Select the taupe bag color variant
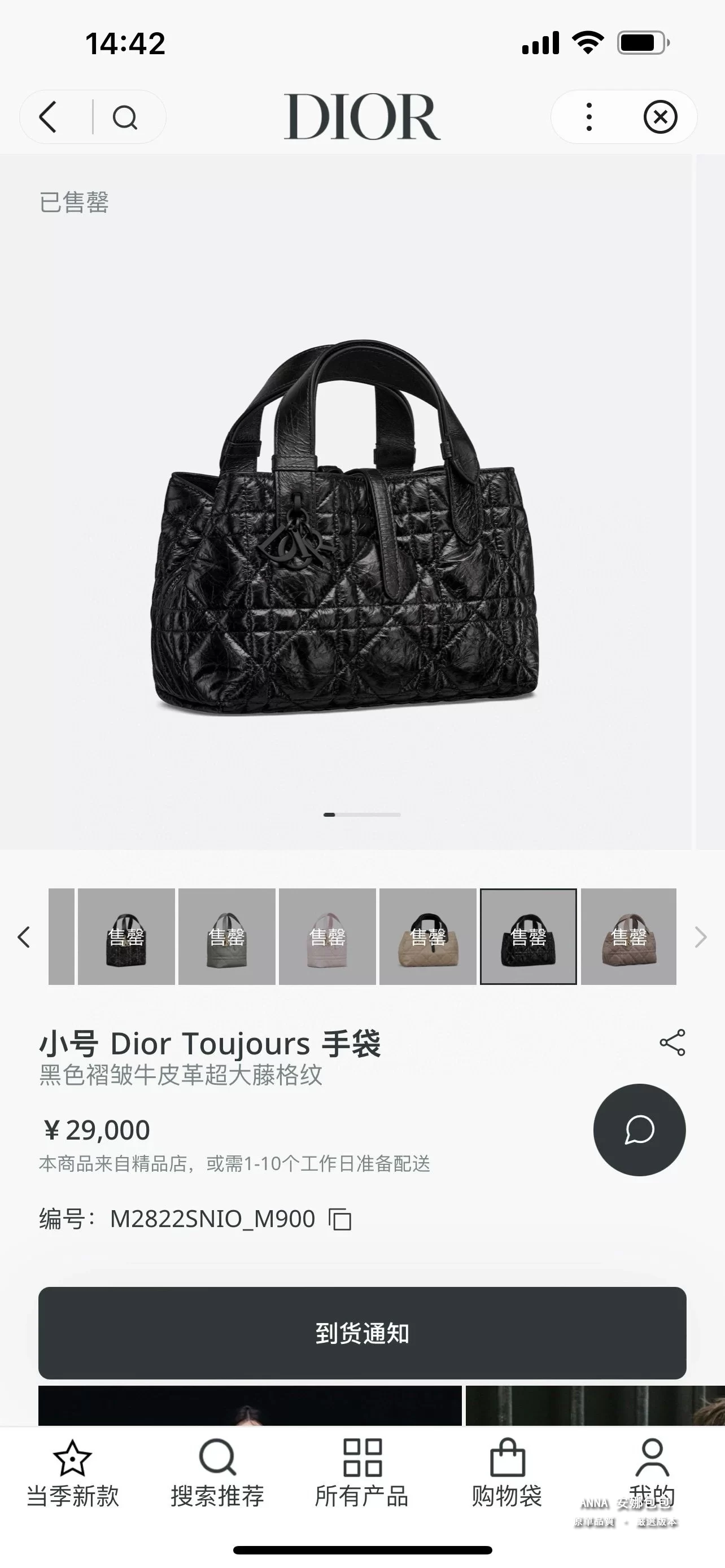The height and width of the screenshot is (1568, 725). (x=628, y=937)
